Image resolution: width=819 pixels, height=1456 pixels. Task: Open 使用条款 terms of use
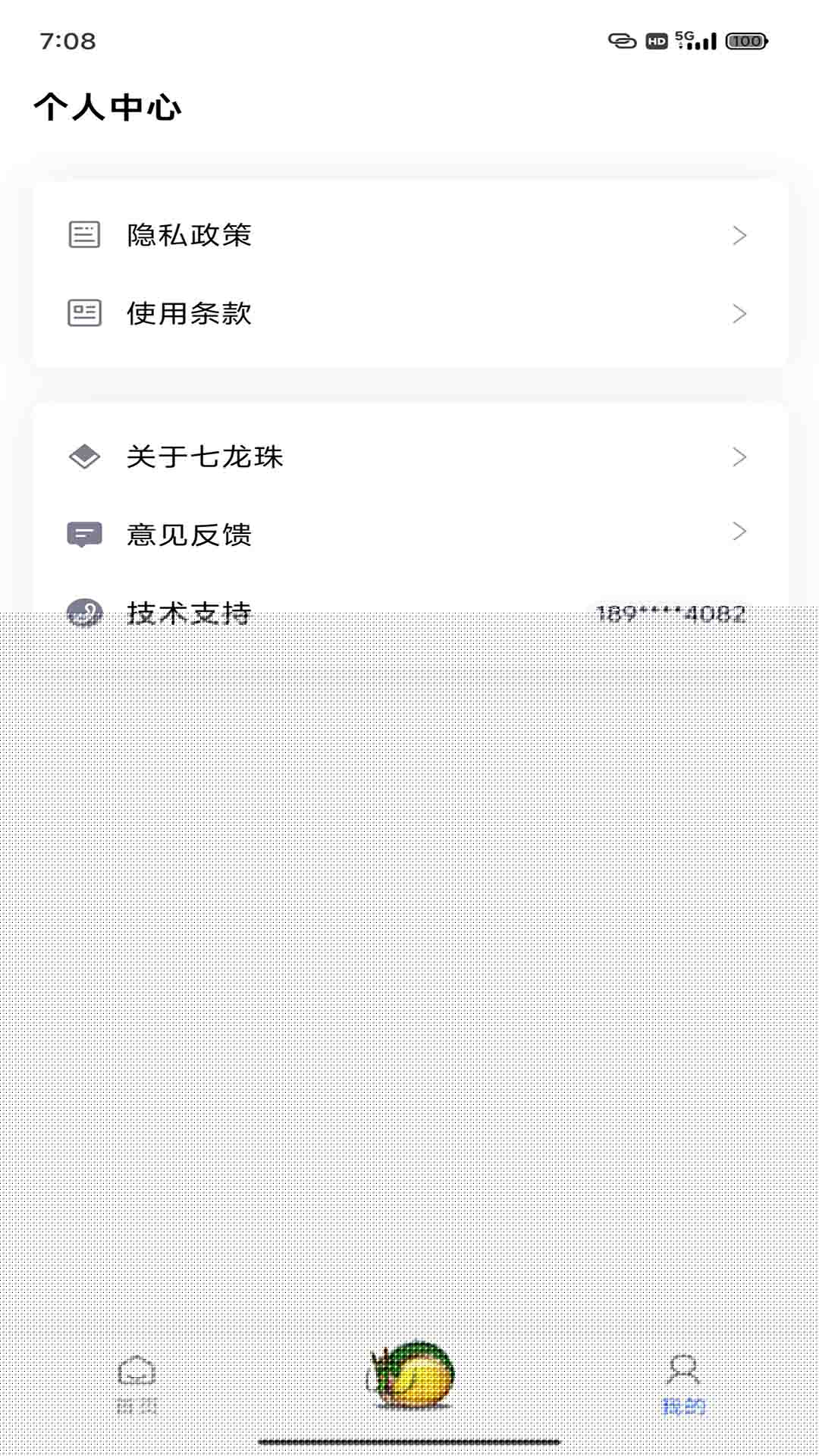409,313
